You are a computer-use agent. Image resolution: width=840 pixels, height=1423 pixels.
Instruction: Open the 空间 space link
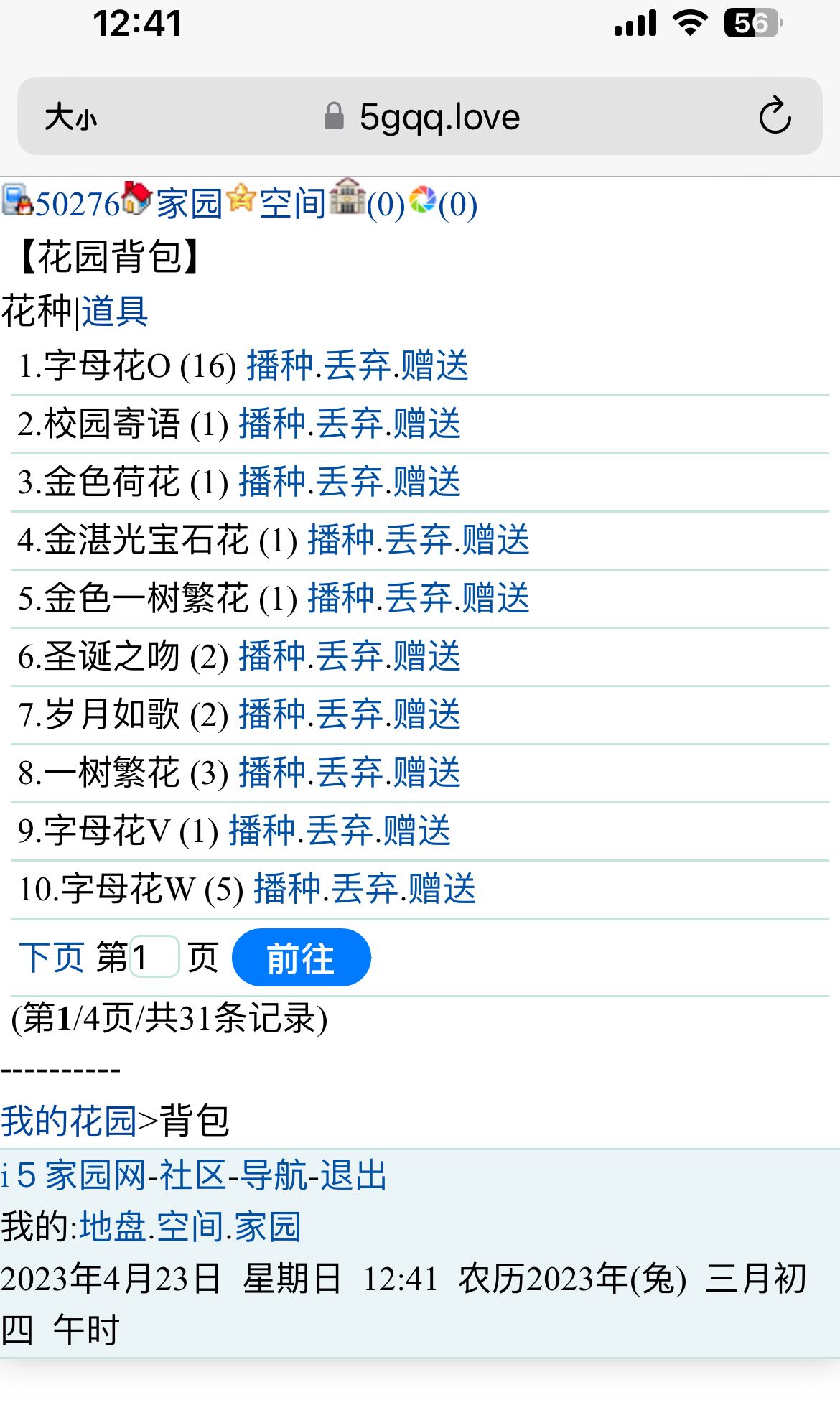(x=292, y=204)
